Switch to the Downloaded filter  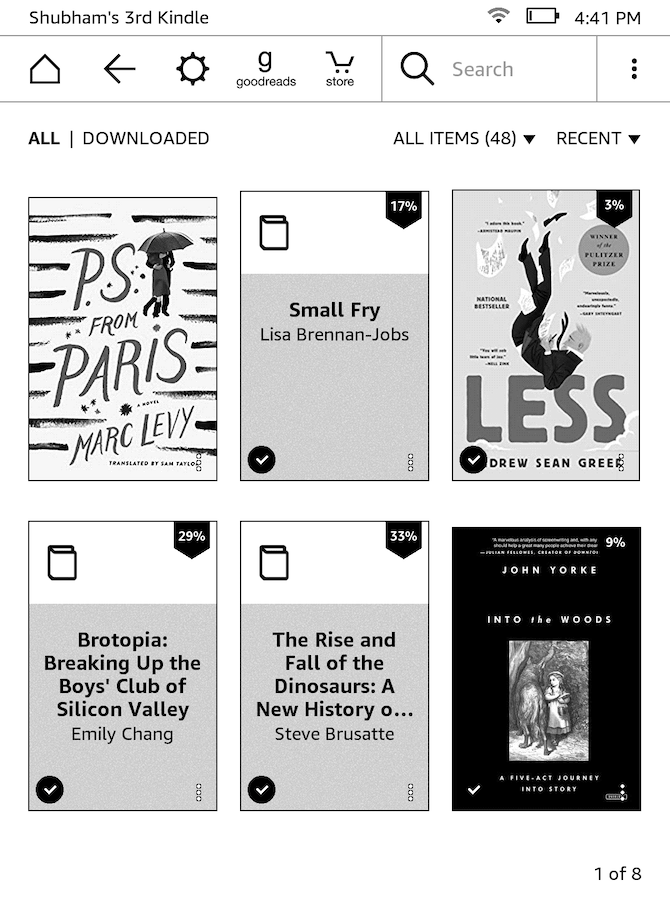[x=146, y=138]
